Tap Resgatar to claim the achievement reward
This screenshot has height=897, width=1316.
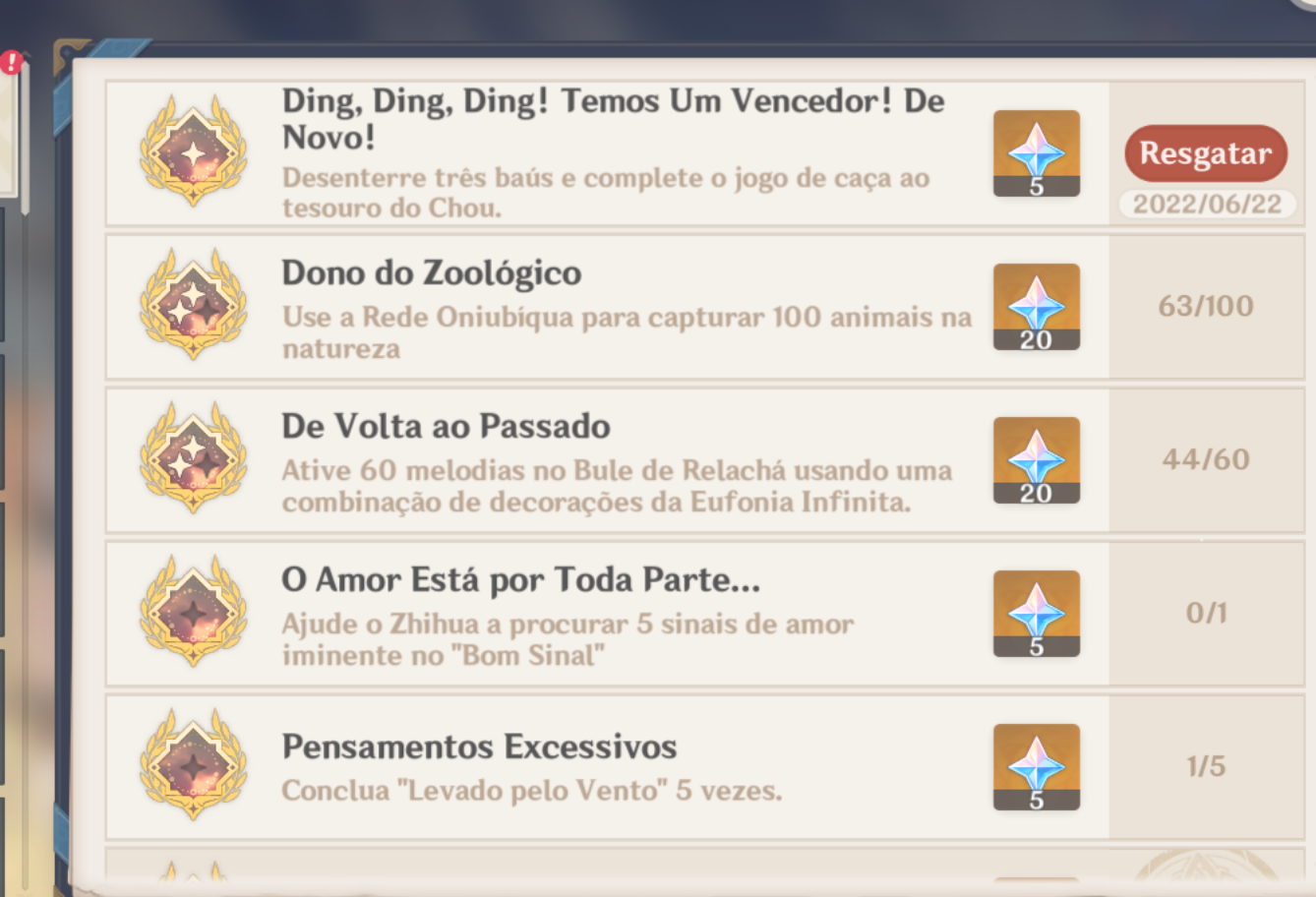point(1205,153)
